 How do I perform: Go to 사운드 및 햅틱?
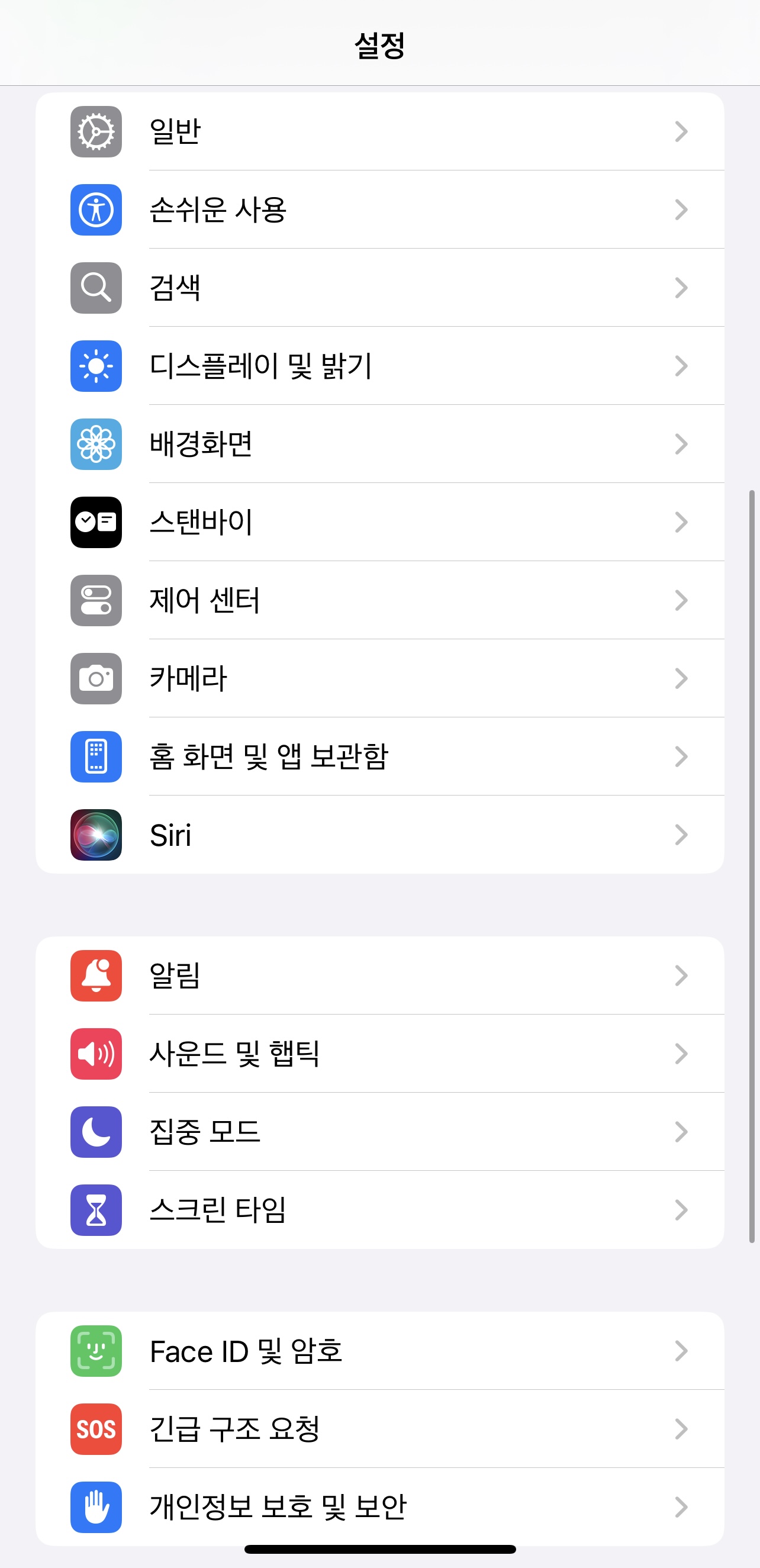pyautogui.click(x=379, y=1054)
